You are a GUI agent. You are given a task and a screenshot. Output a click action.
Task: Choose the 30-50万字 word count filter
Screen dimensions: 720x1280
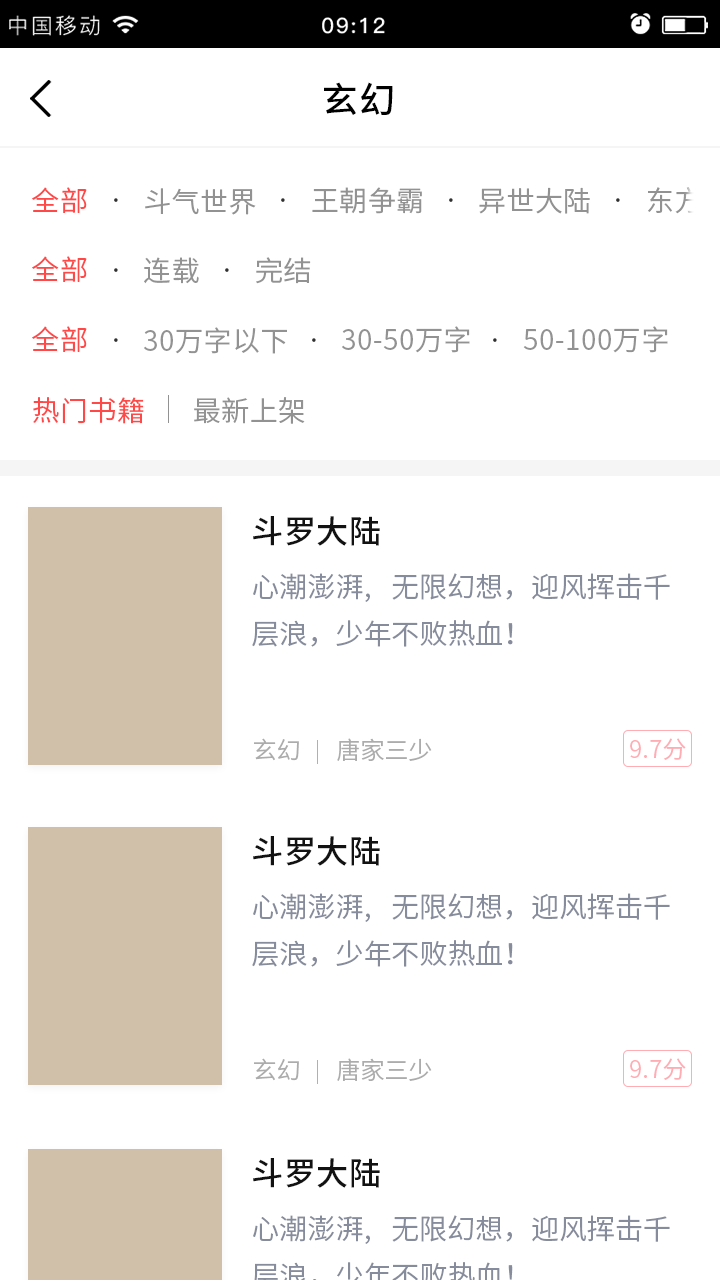[x=405, y=341]
